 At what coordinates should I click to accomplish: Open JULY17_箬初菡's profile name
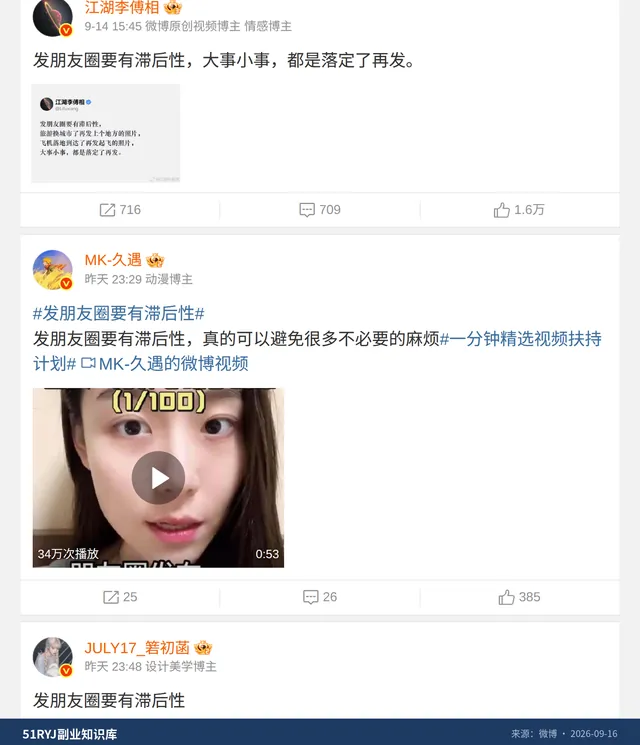click(x=137, y=648)
